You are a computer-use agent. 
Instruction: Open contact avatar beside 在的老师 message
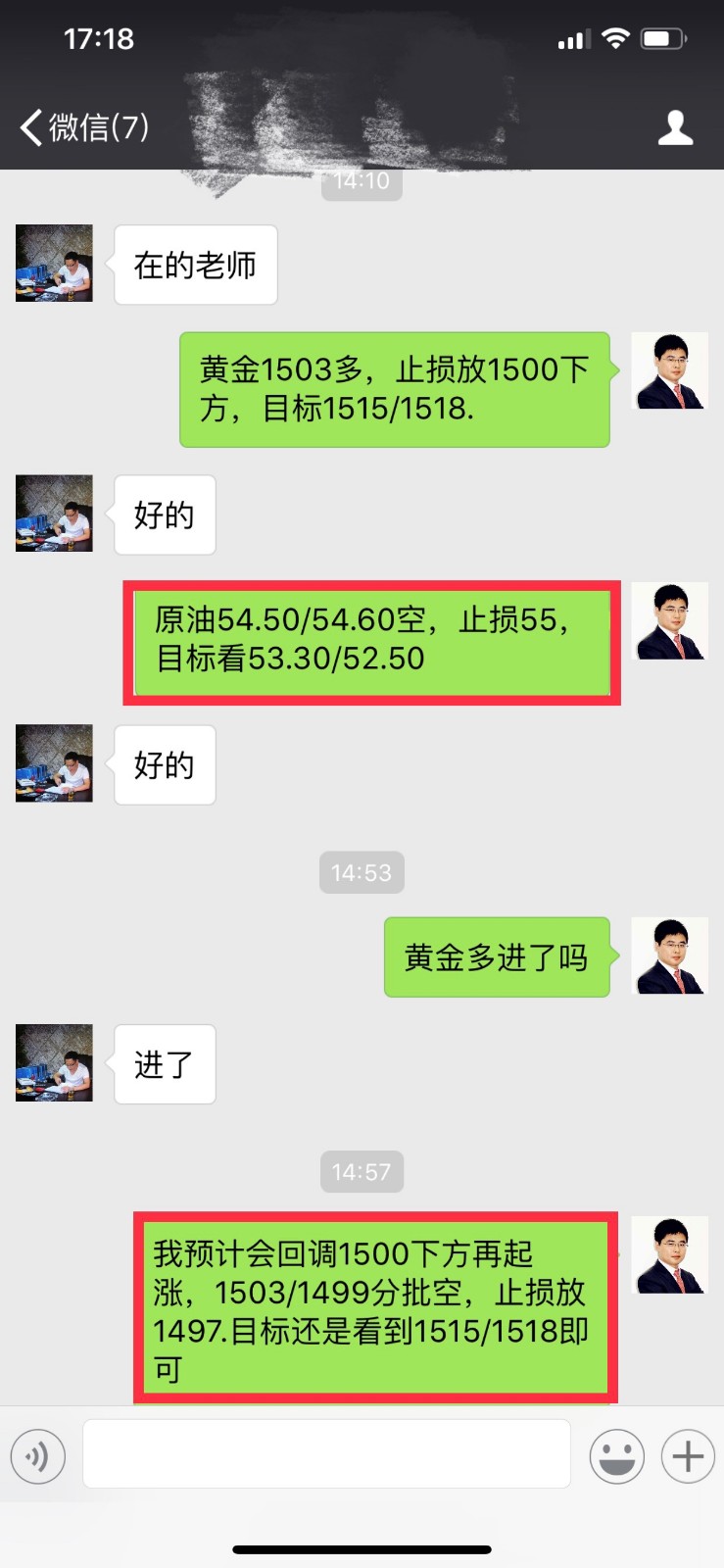click(55, 264)
